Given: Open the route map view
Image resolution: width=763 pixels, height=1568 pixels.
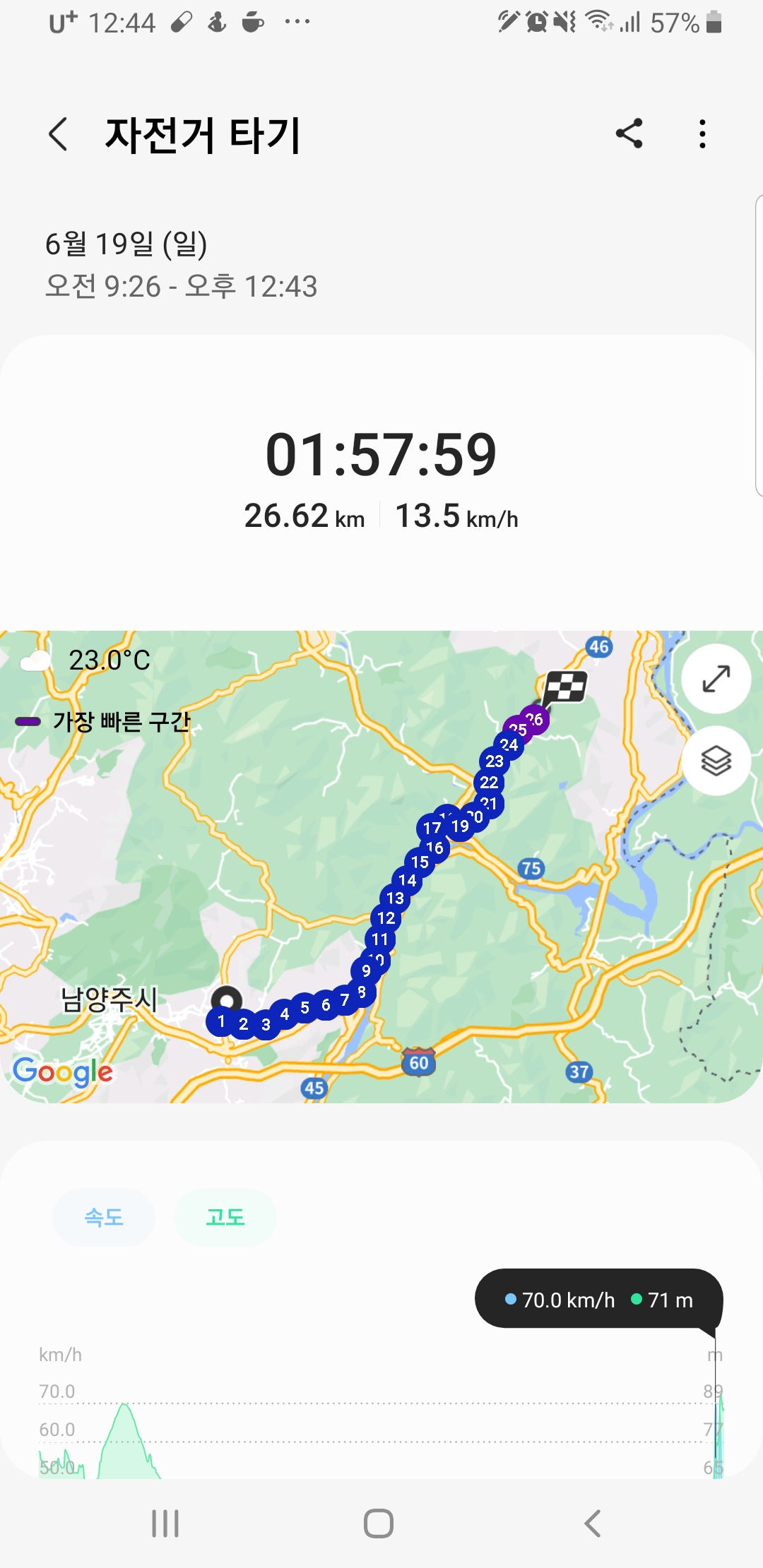Looking at the screenshot, I should click(x=381, y=867).
